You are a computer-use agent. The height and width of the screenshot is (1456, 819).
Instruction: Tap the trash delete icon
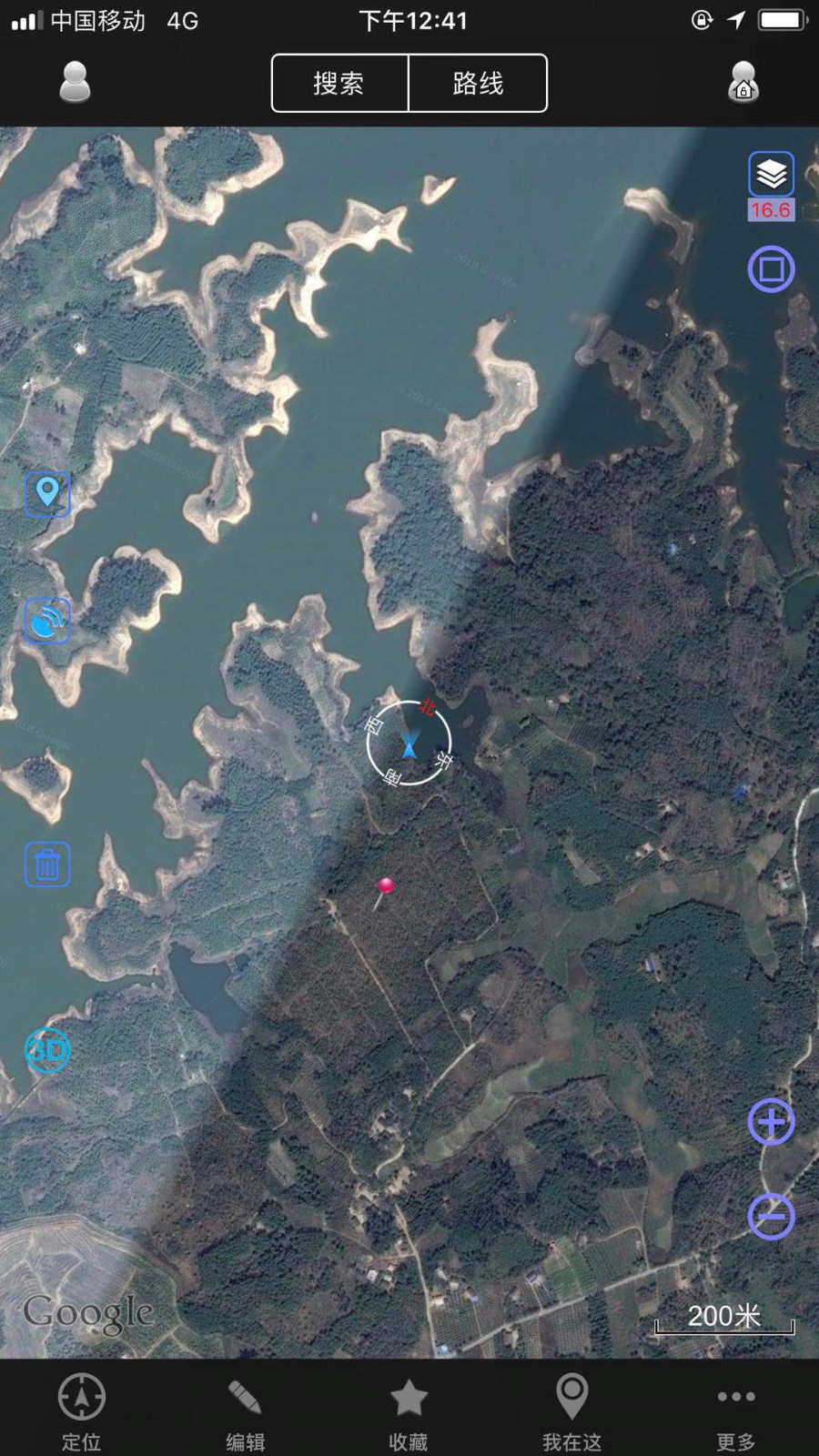coord(47,864)
